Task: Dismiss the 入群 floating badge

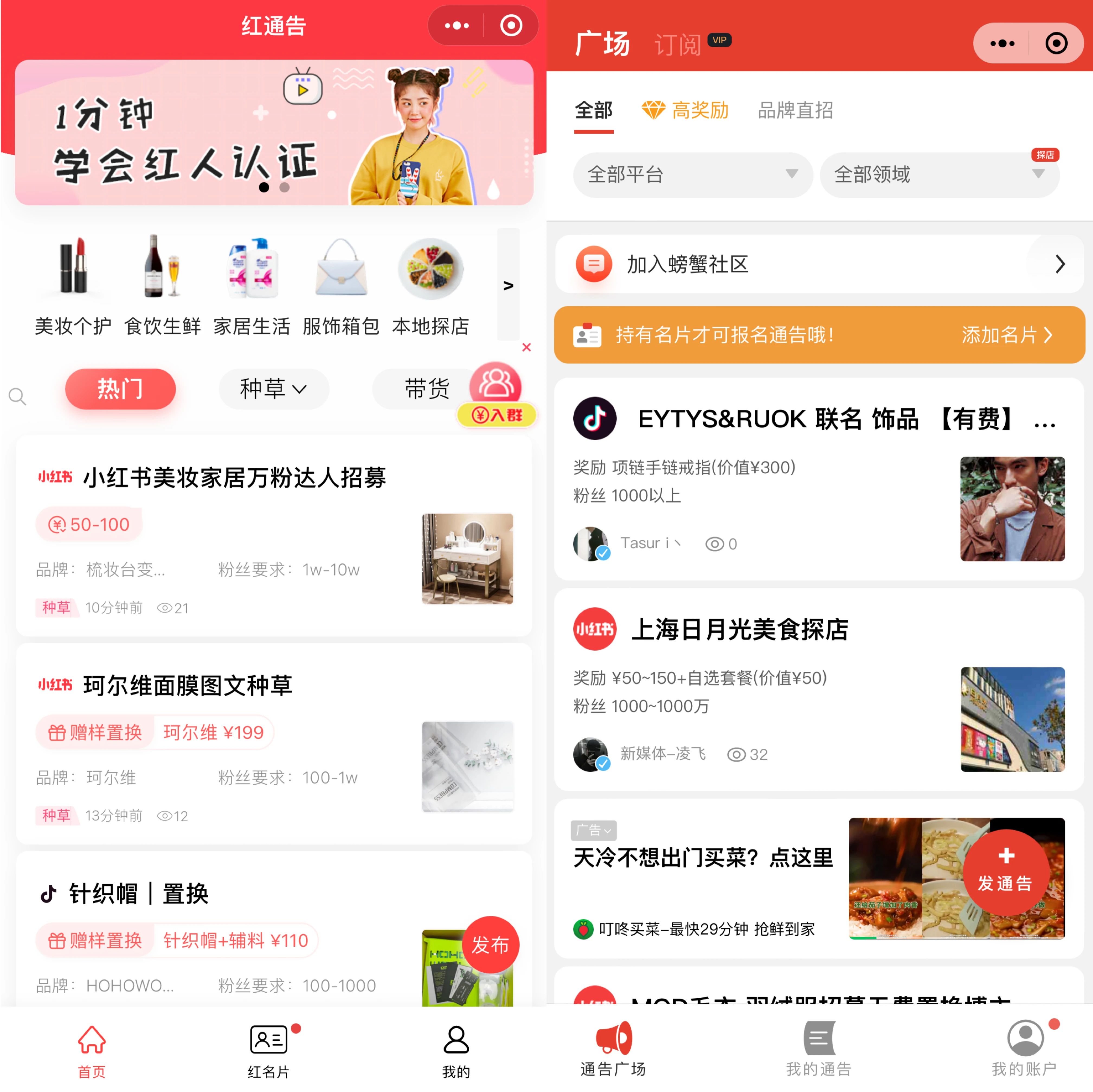Action: click(x=526, y=347)
